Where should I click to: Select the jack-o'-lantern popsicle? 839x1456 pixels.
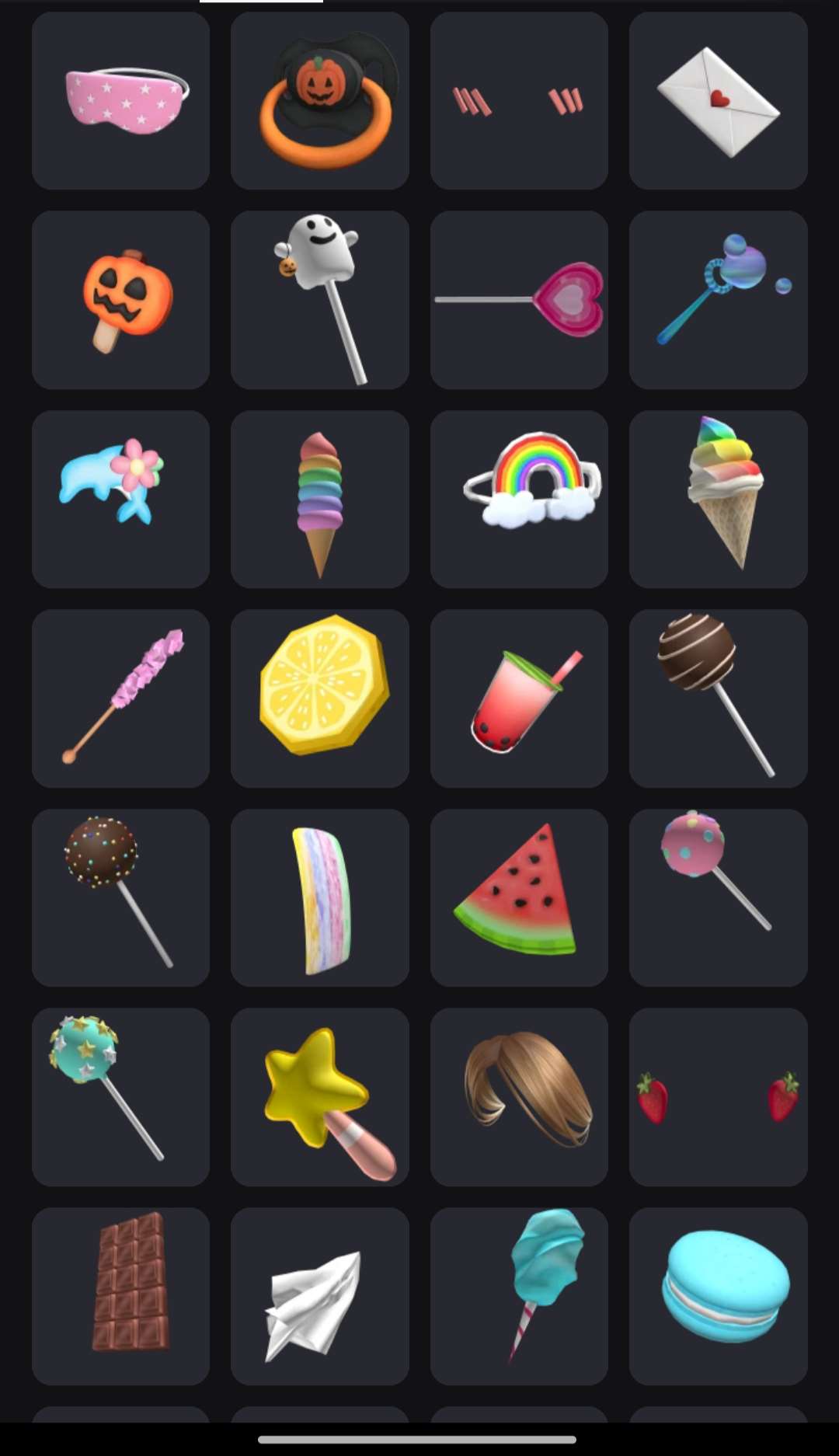[120, 300]
